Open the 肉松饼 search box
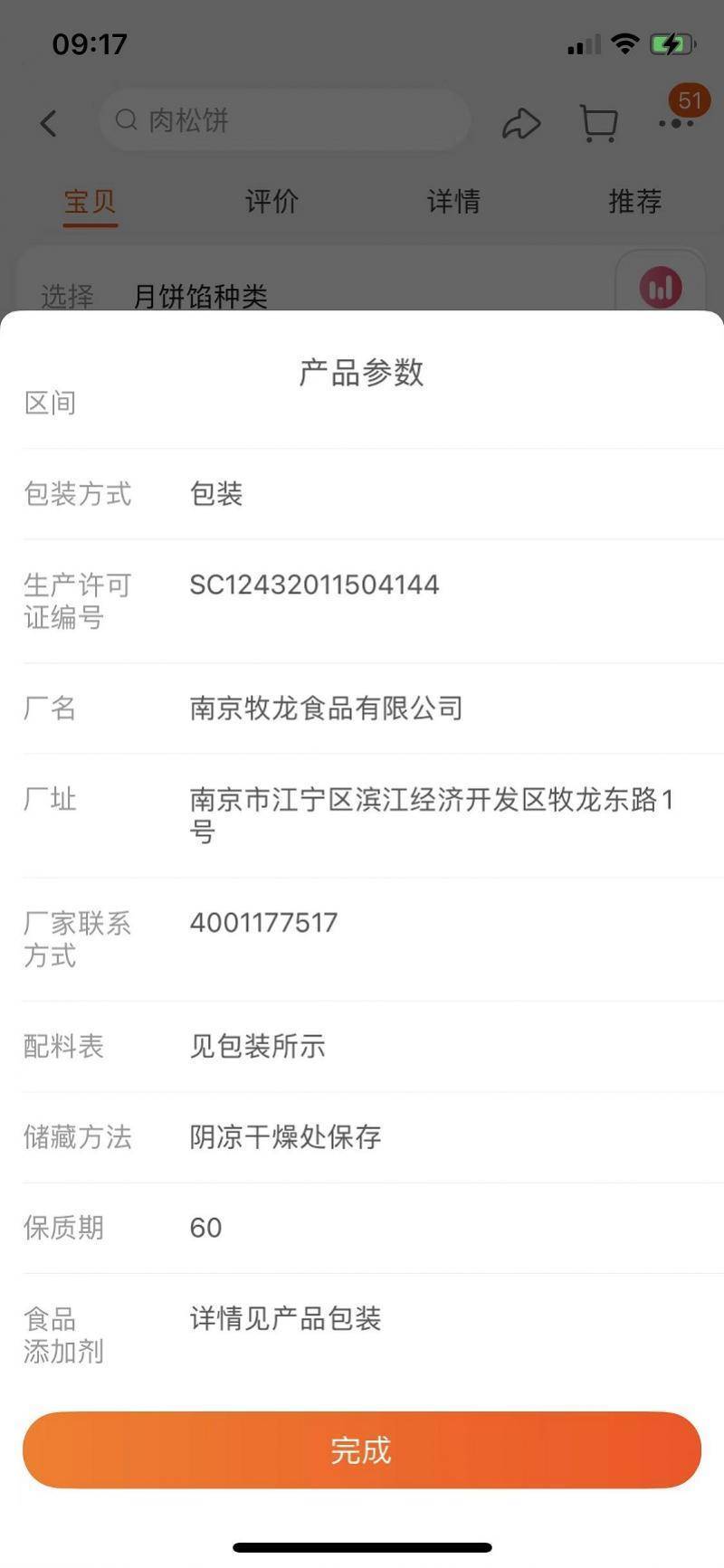 [284, 120]
